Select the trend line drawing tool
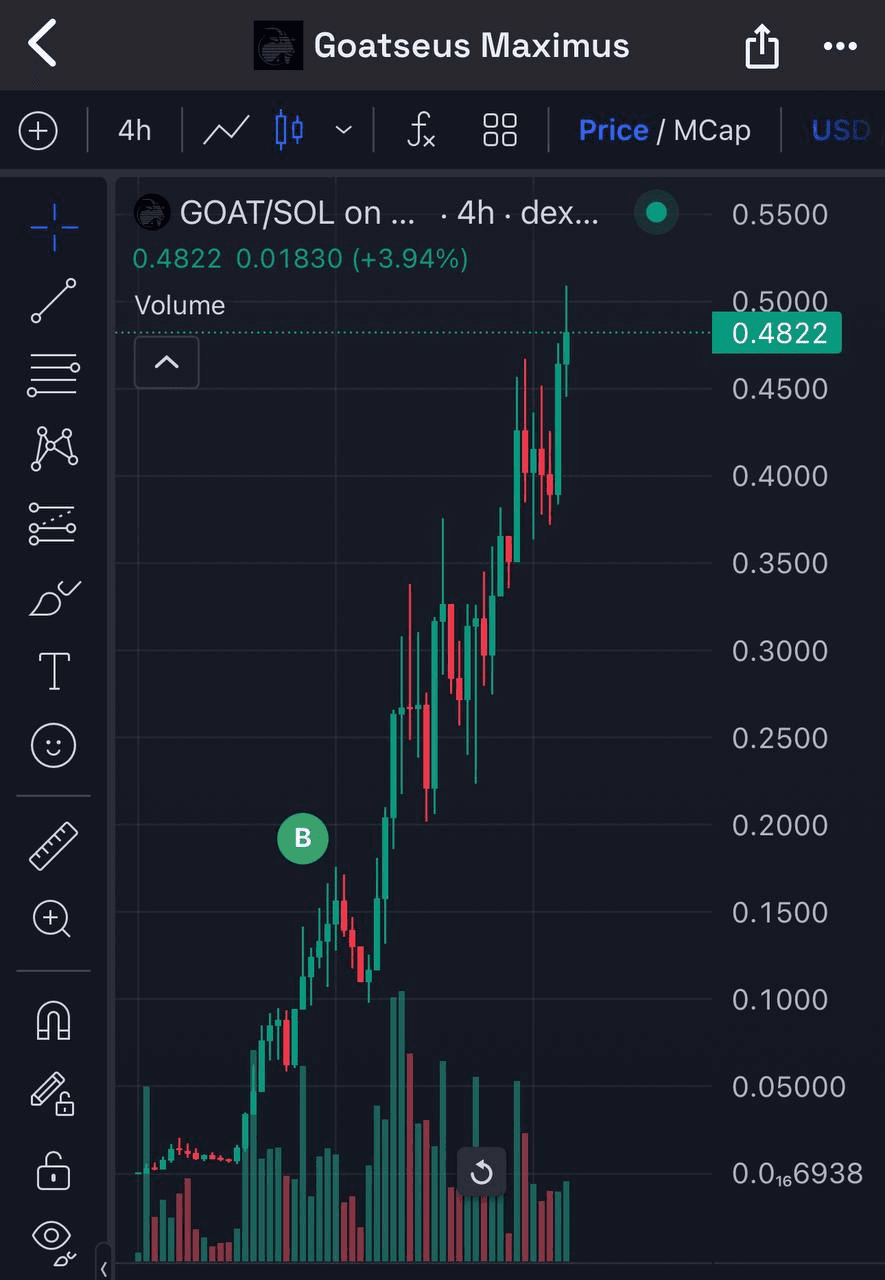The image size is (885, 1280). point(53,301)
